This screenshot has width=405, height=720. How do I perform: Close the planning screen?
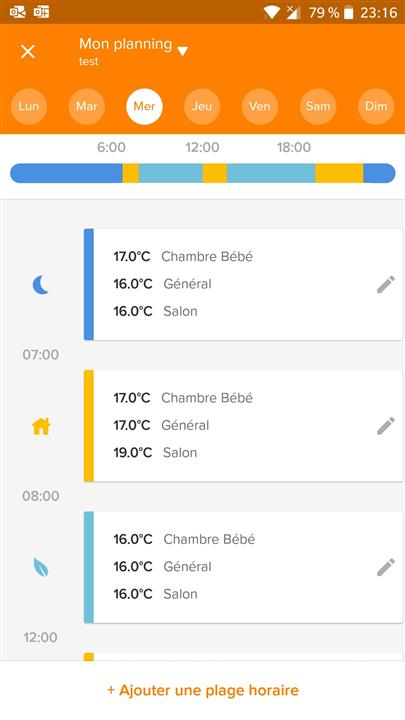[x=28, y=51]
